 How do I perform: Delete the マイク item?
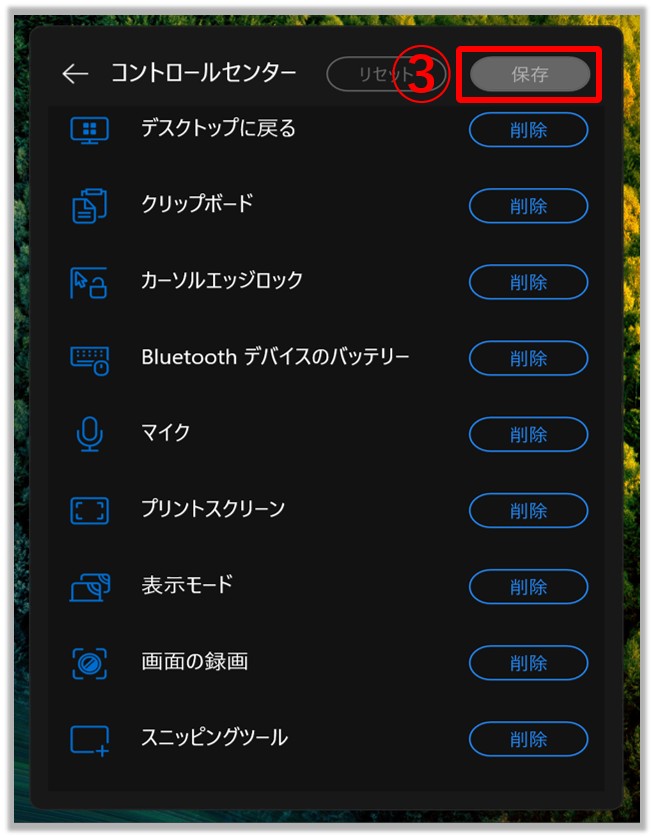(528, 434)
